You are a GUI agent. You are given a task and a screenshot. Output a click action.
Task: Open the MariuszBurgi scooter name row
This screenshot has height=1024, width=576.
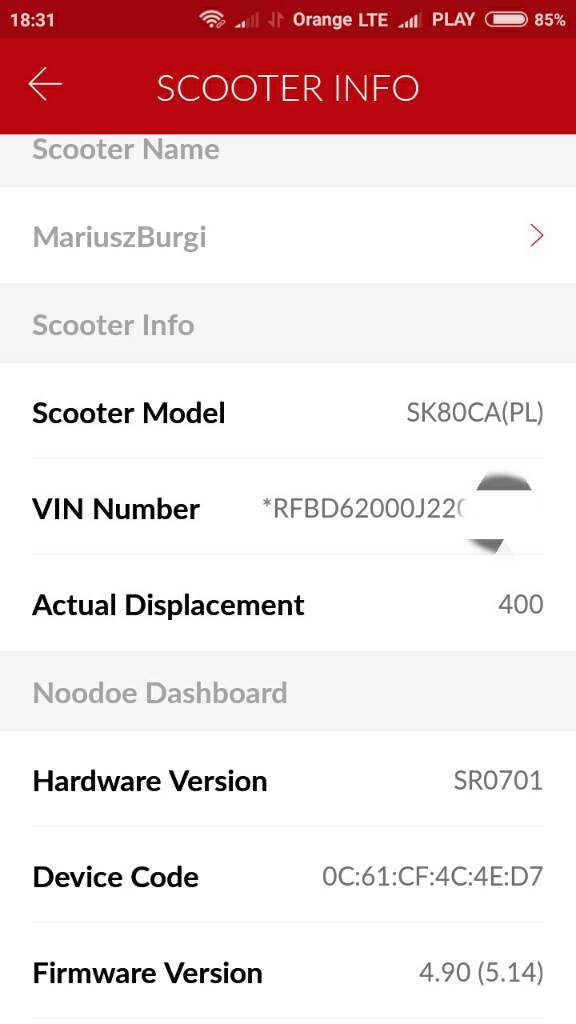(288, 236)
